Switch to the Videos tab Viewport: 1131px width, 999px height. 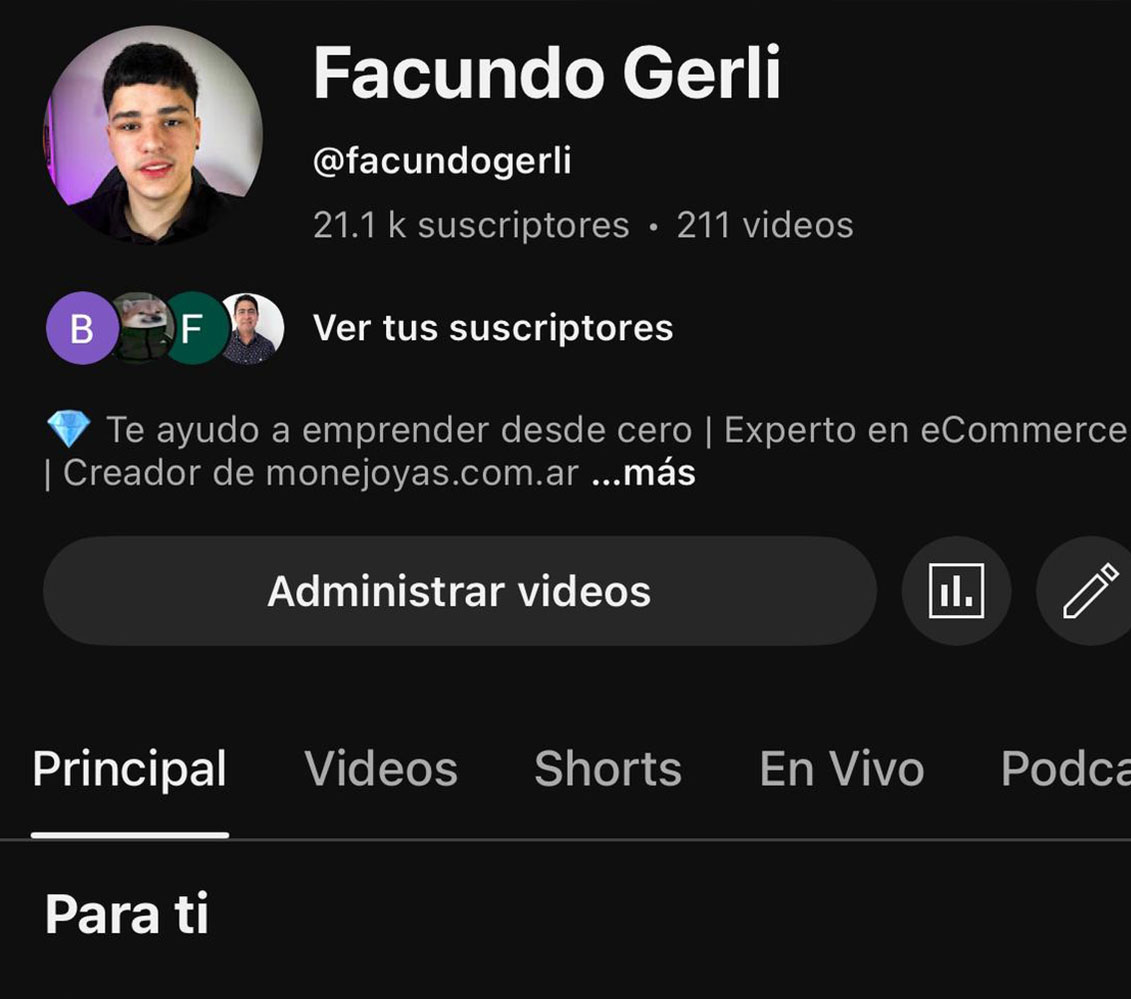[381, 769]
